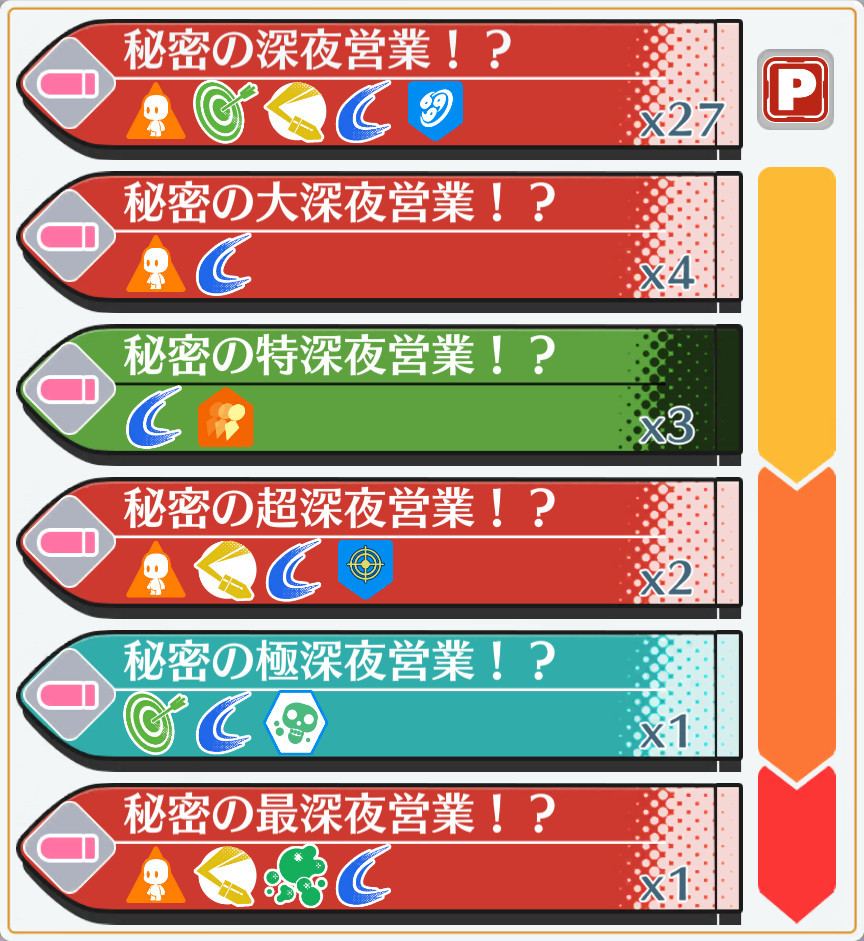Choose the green 秘密の特深夜営業!? row
The image size is (864, 941).
point(380,391)
